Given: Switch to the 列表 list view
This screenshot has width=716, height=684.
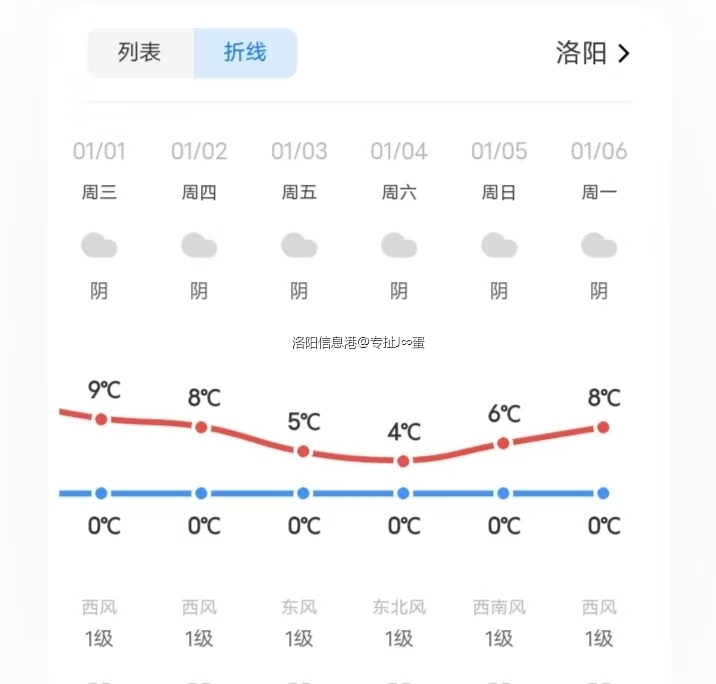Looking at the screenshot, I should point(140,53).
